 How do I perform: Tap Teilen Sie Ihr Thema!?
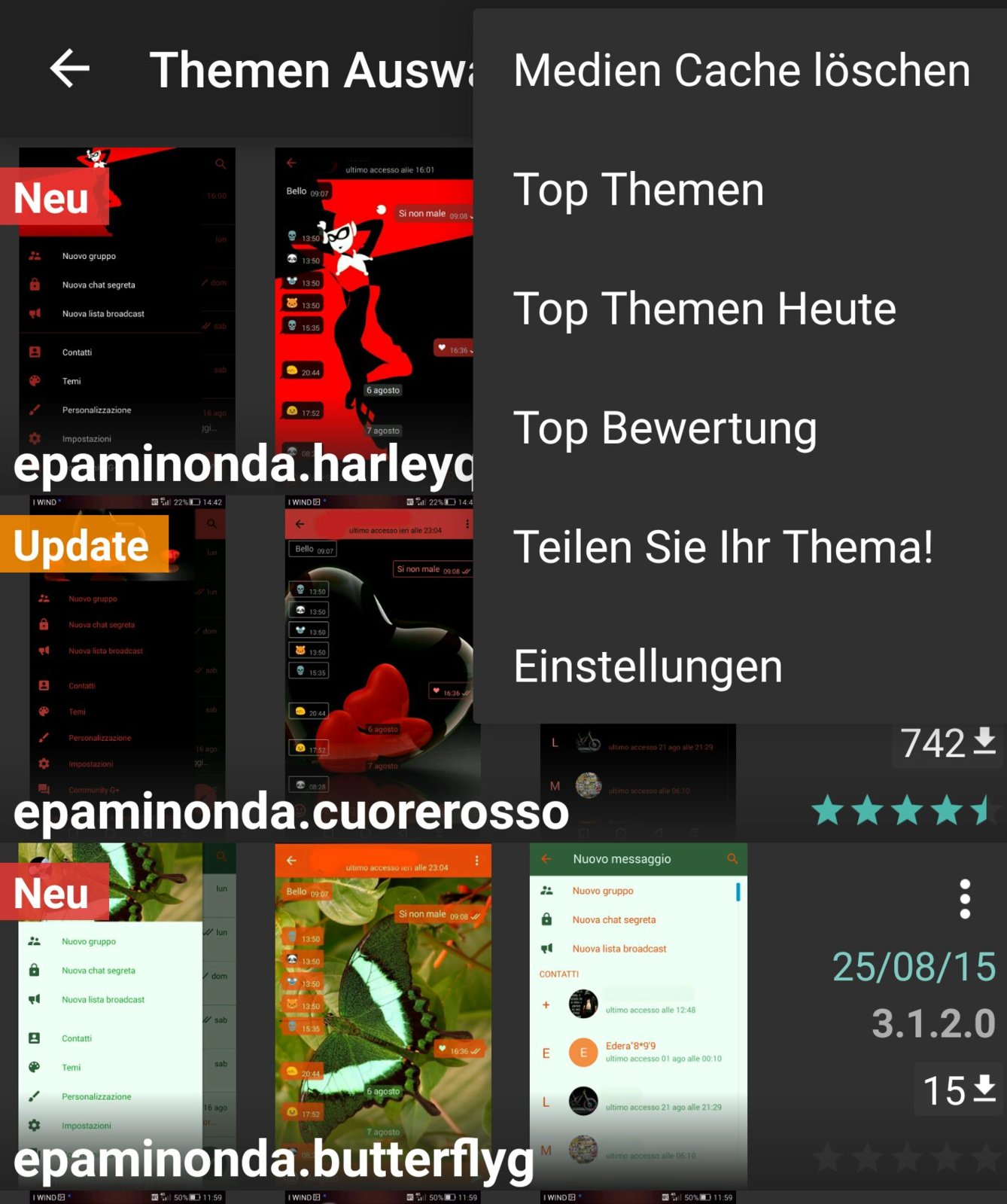click(x=723, y=547)
